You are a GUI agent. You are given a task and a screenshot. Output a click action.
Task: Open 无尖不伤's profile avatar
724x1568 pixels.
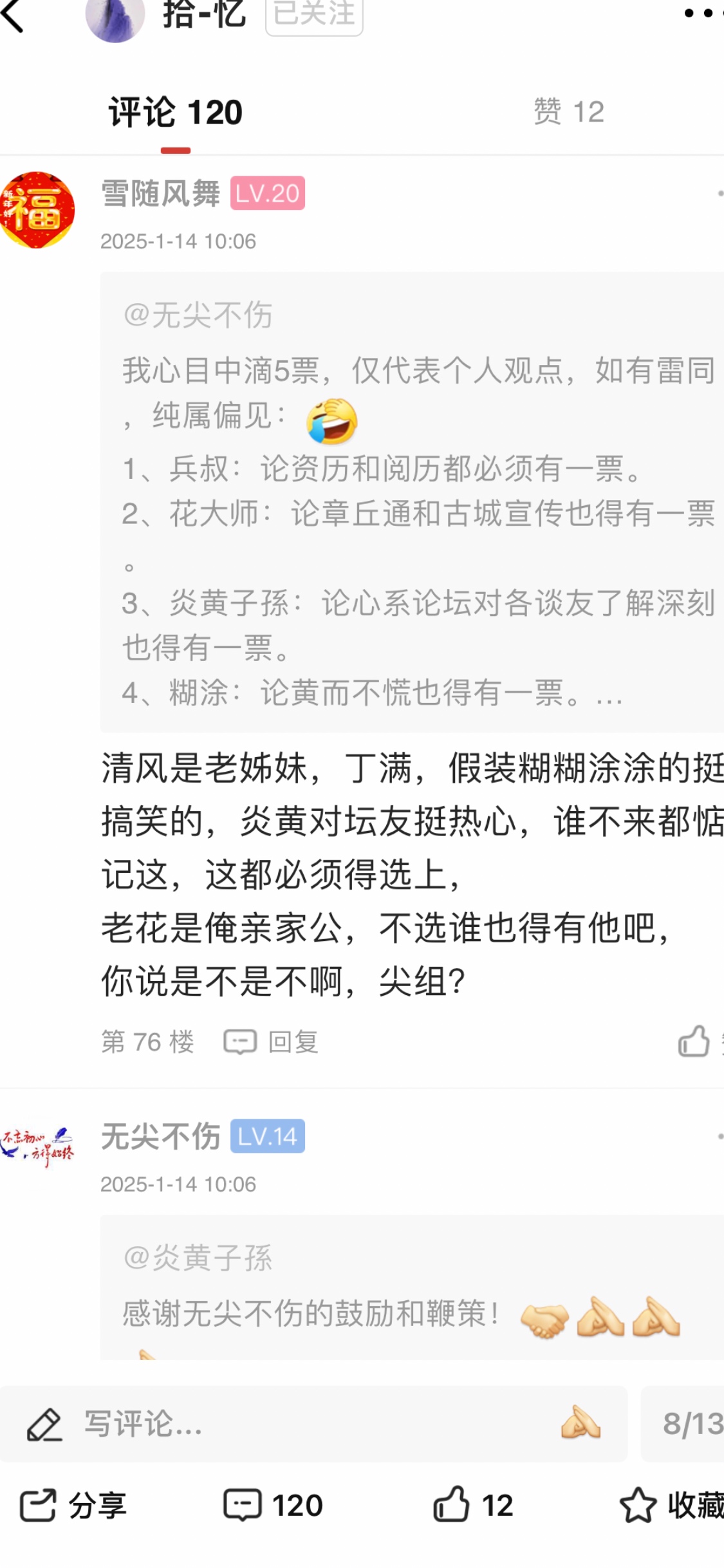coord(37,1148)
